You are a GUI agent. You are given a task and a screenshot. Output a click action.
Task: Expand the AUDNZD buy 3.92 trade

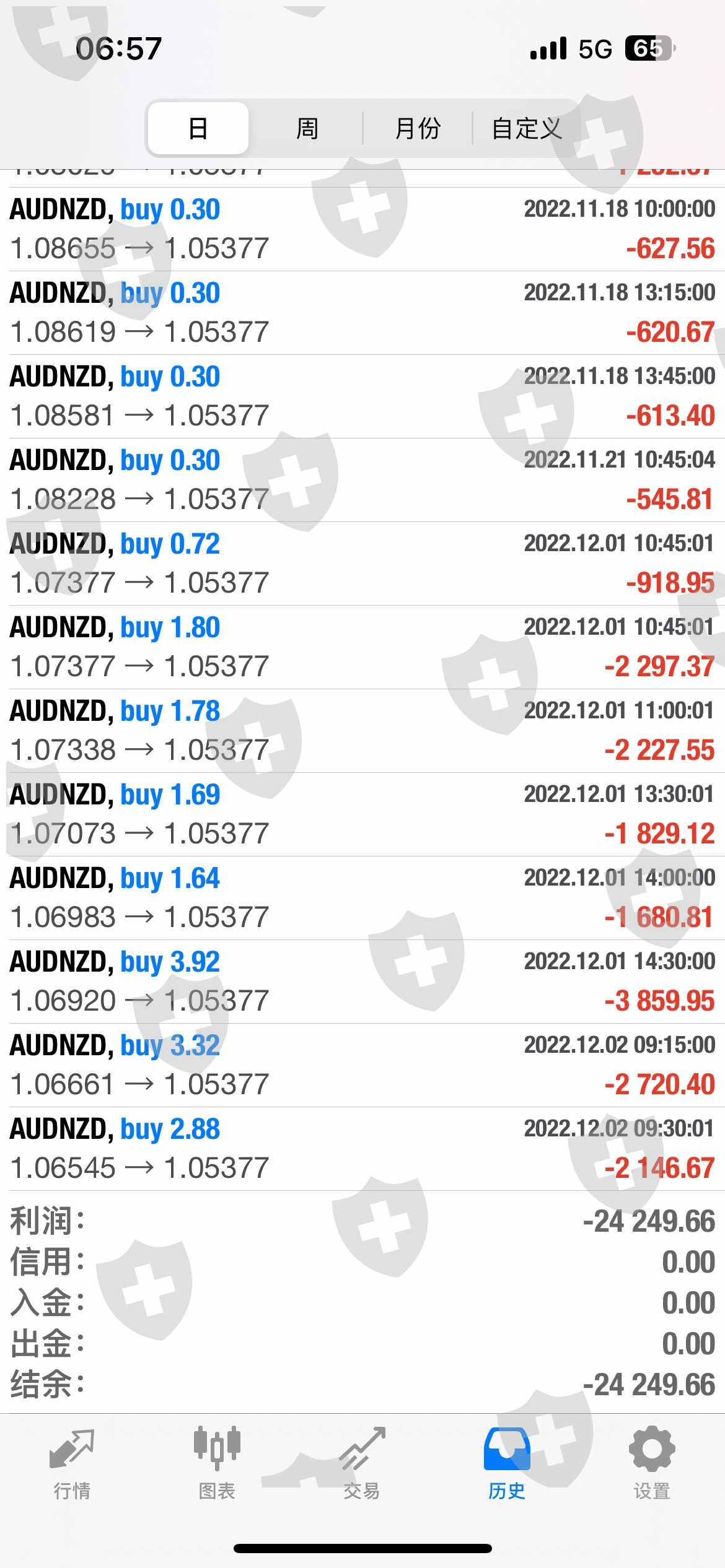362,982
